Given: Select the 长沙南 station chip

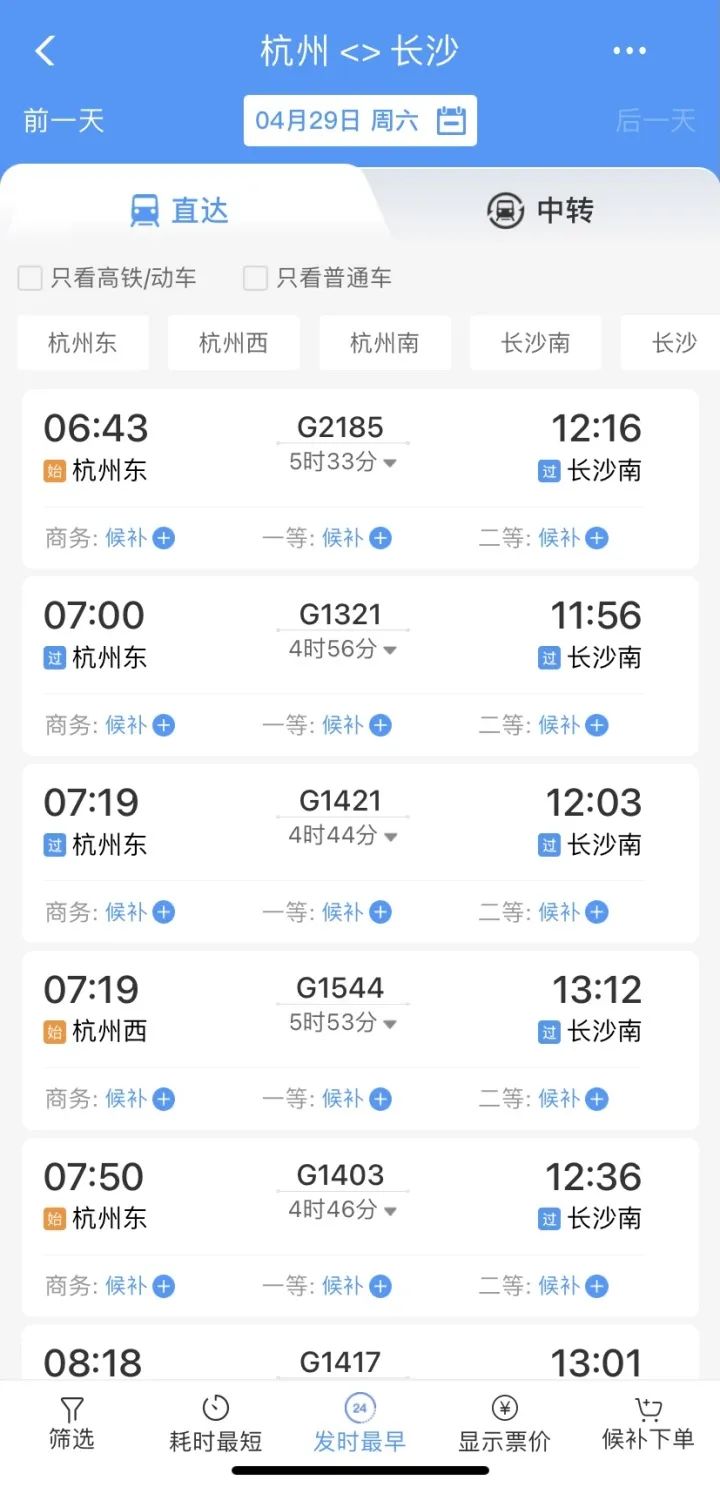Looking at the screenshot, I should [535, 343].
